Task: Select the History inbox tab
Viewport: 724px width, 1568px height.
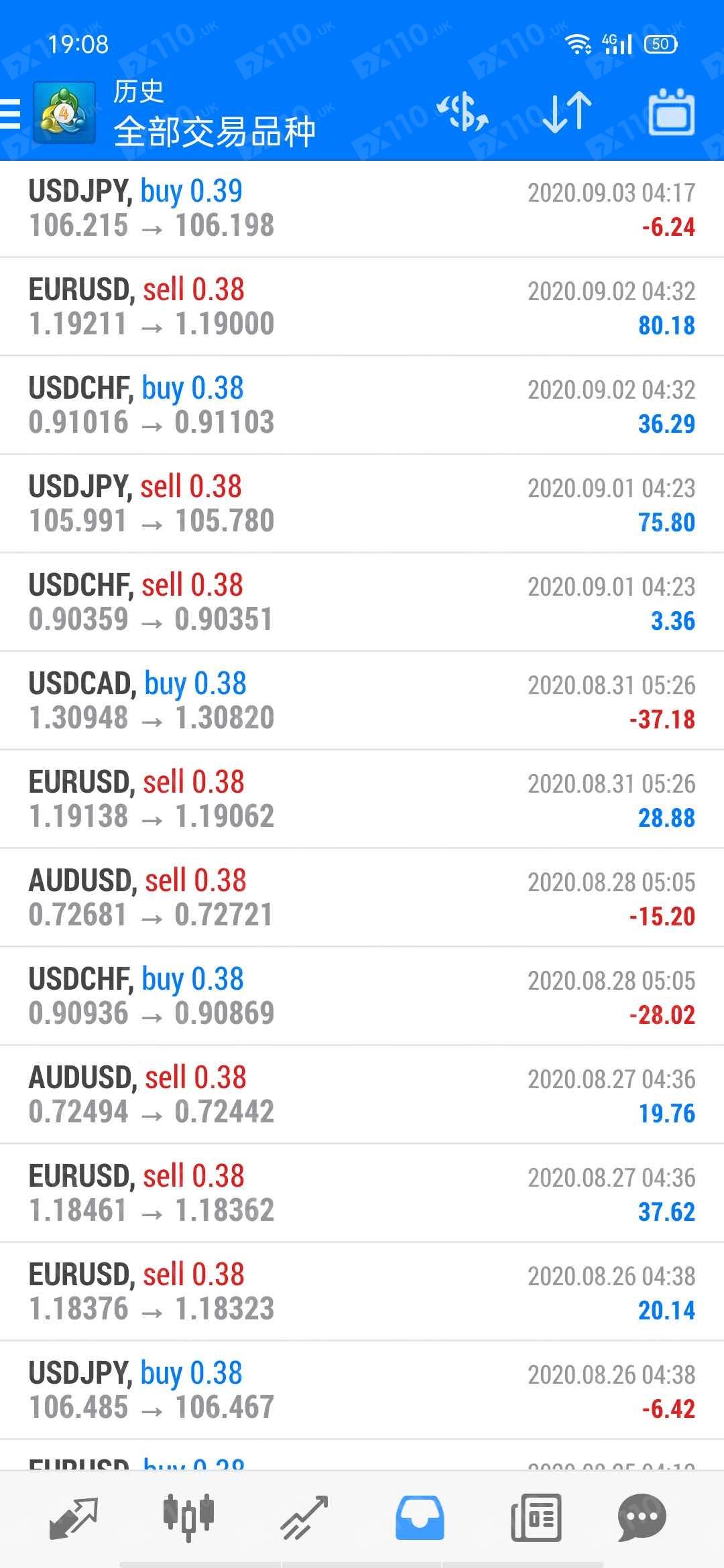Action: (420, 1518)
